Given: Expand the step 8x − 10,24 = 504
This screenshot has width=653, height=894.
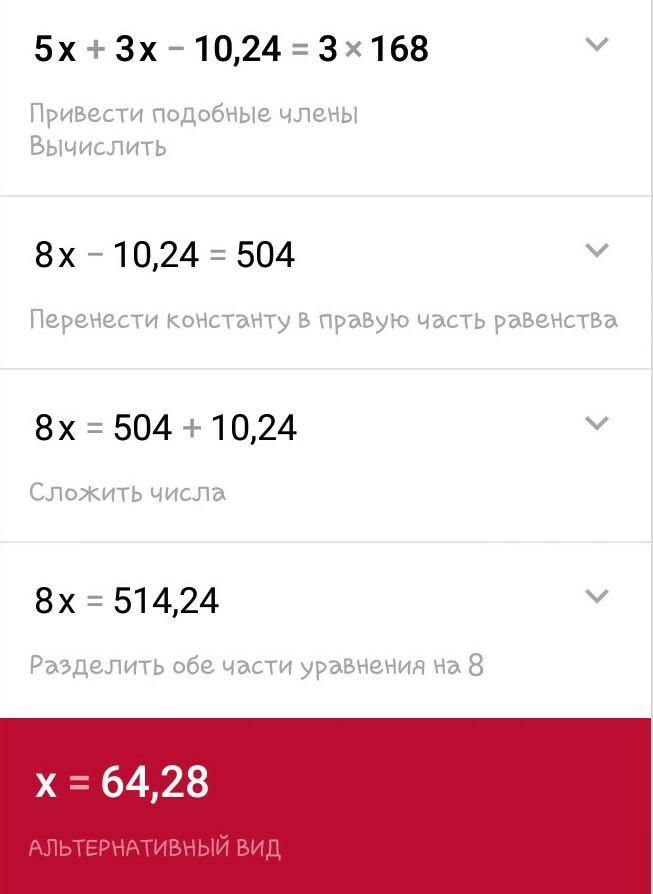Looking at the screenshot, I should [x=596, y=251].
